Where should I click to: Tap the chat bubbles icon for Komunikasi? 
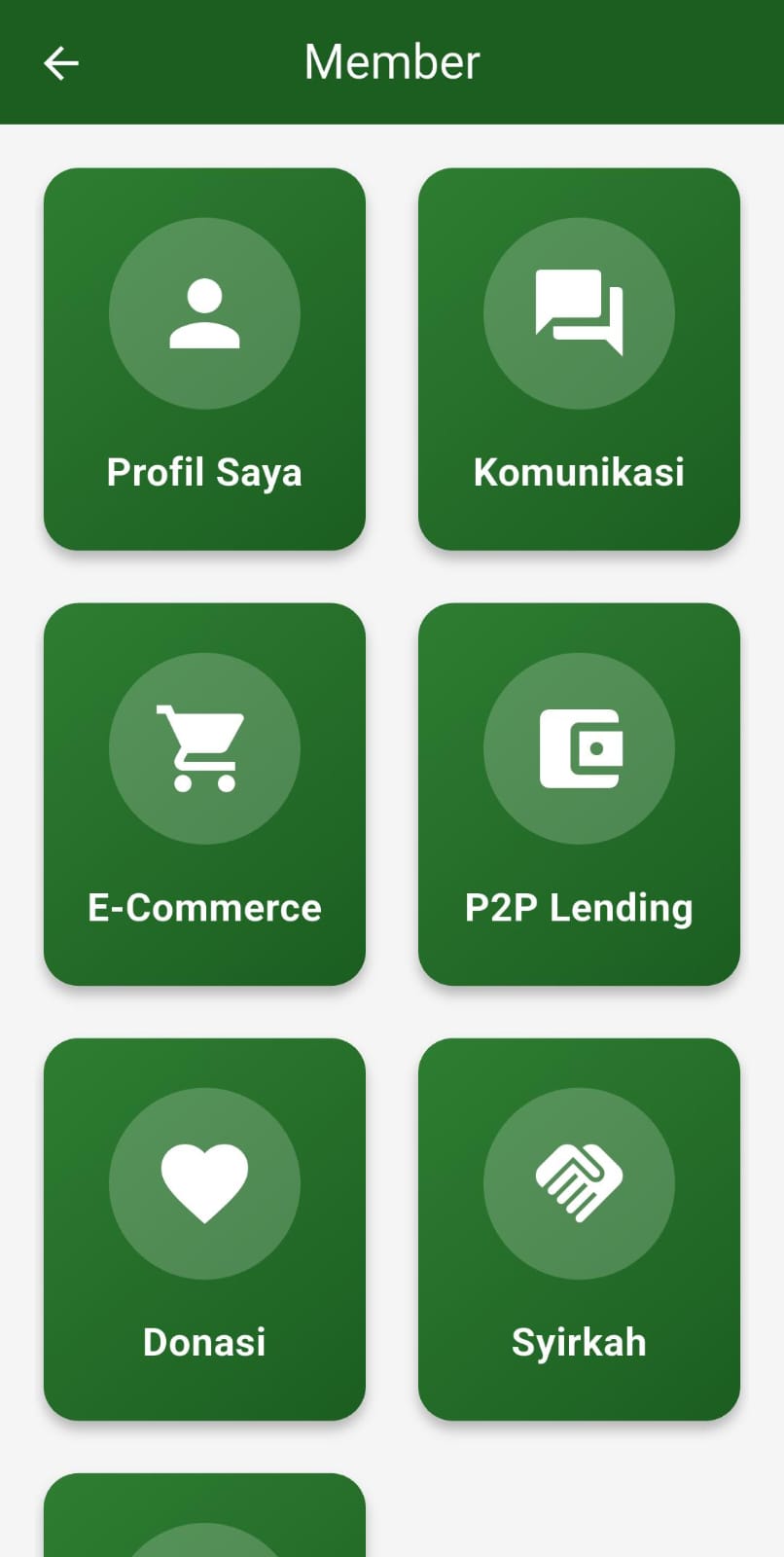pos(578,313)
